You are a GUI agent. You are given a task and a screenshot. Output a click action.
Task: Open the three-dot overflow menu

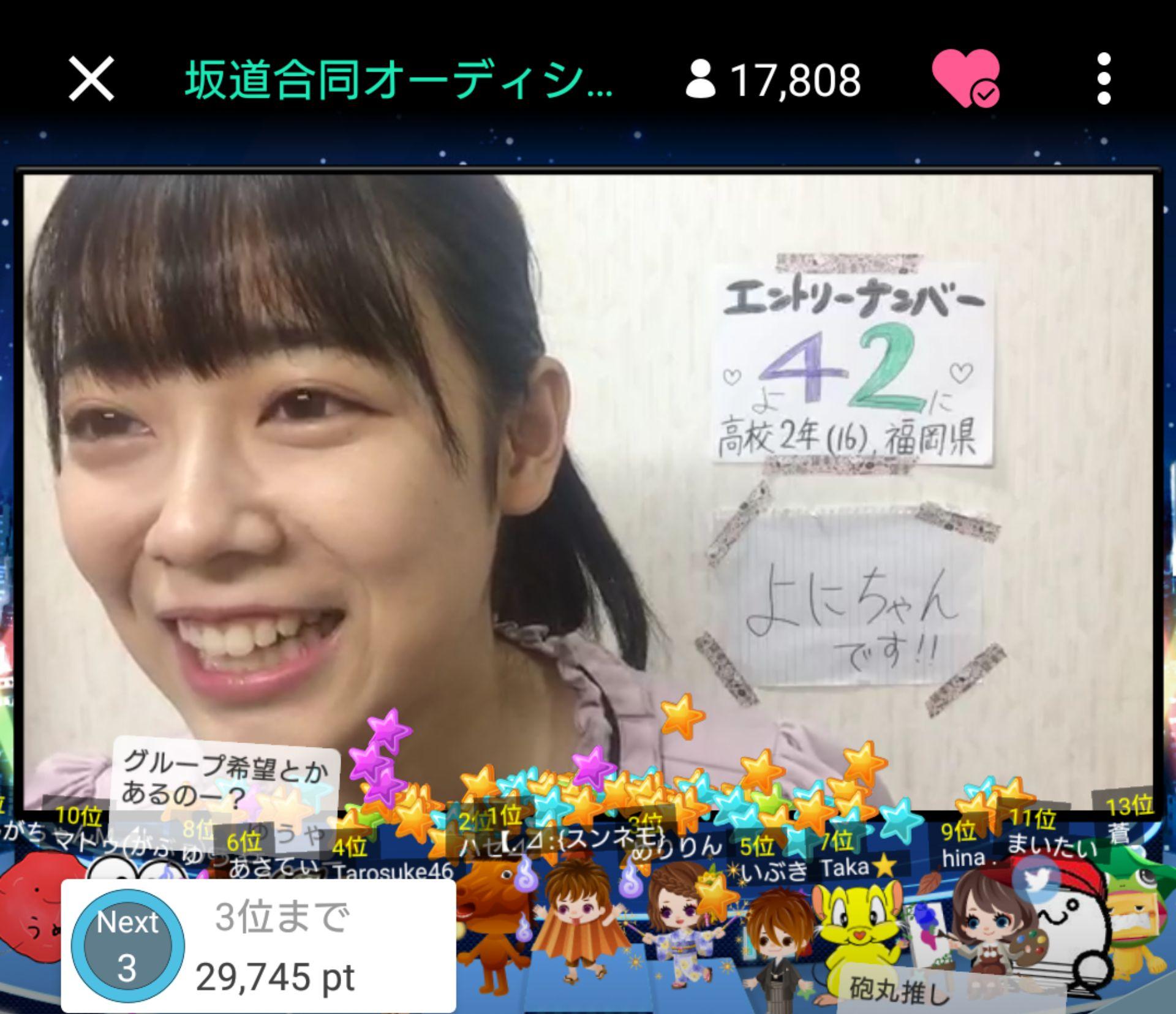1104,79
